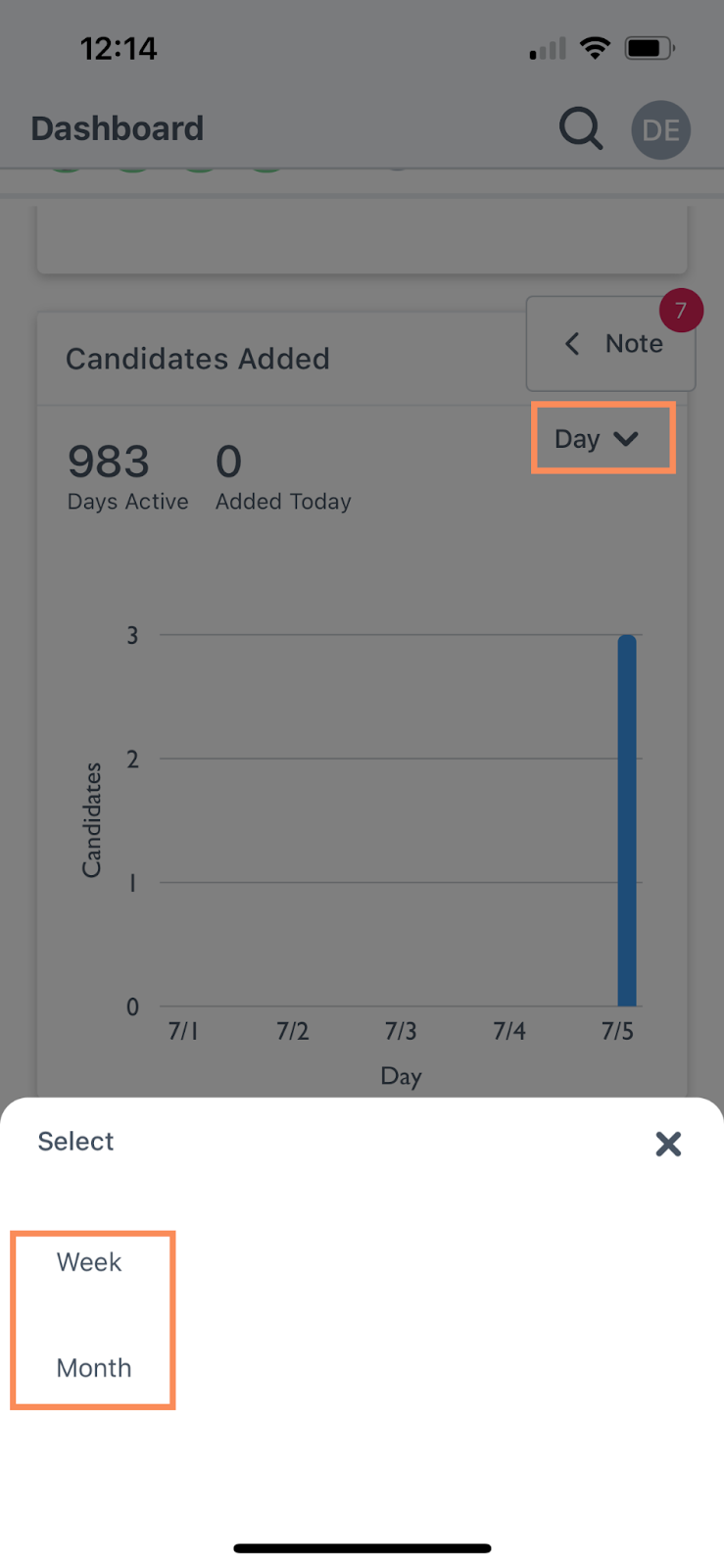Open the DE profile avatar
This screenshot has width=724, height=1568.
click(661, 129)
